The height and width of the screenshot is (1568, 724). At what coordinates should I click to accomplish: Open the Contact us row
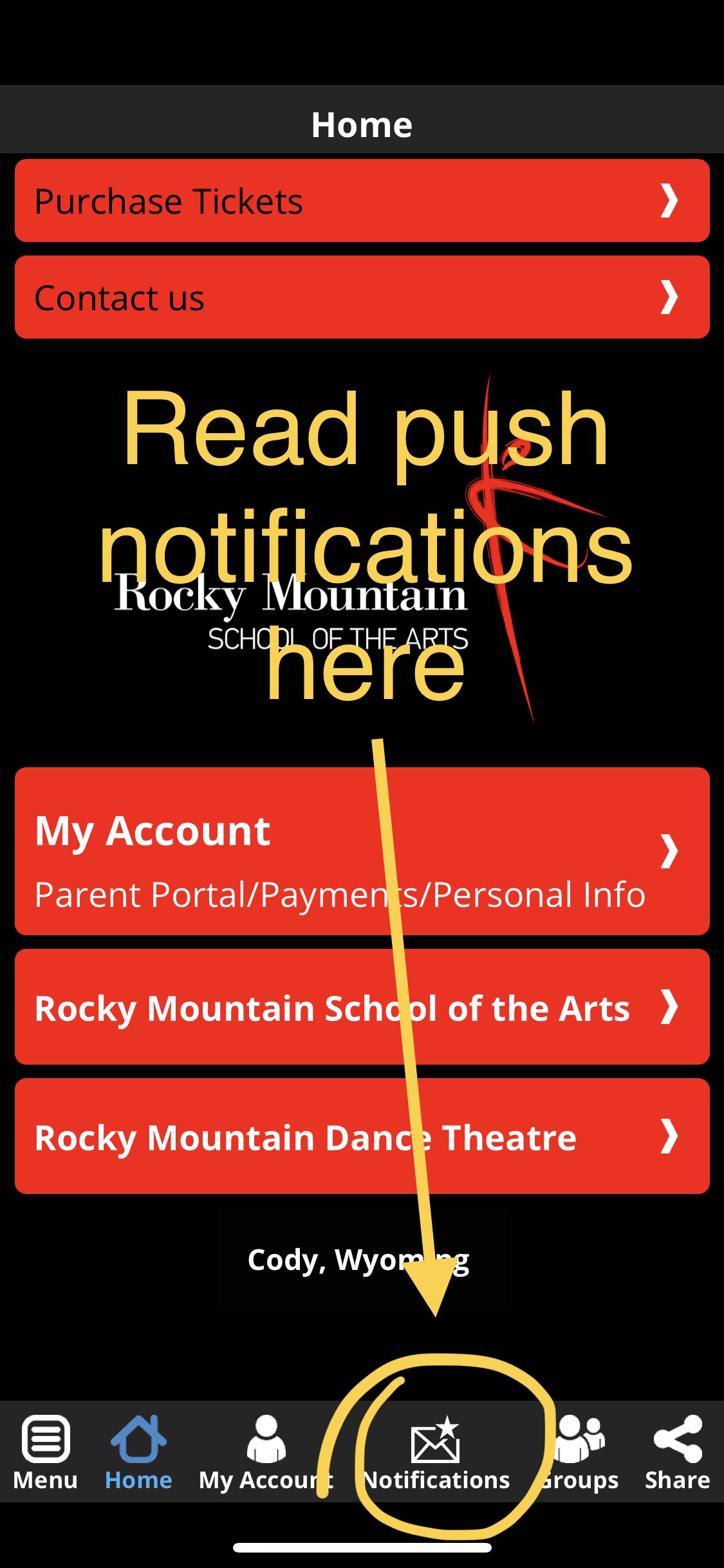[x=362, y=297]
